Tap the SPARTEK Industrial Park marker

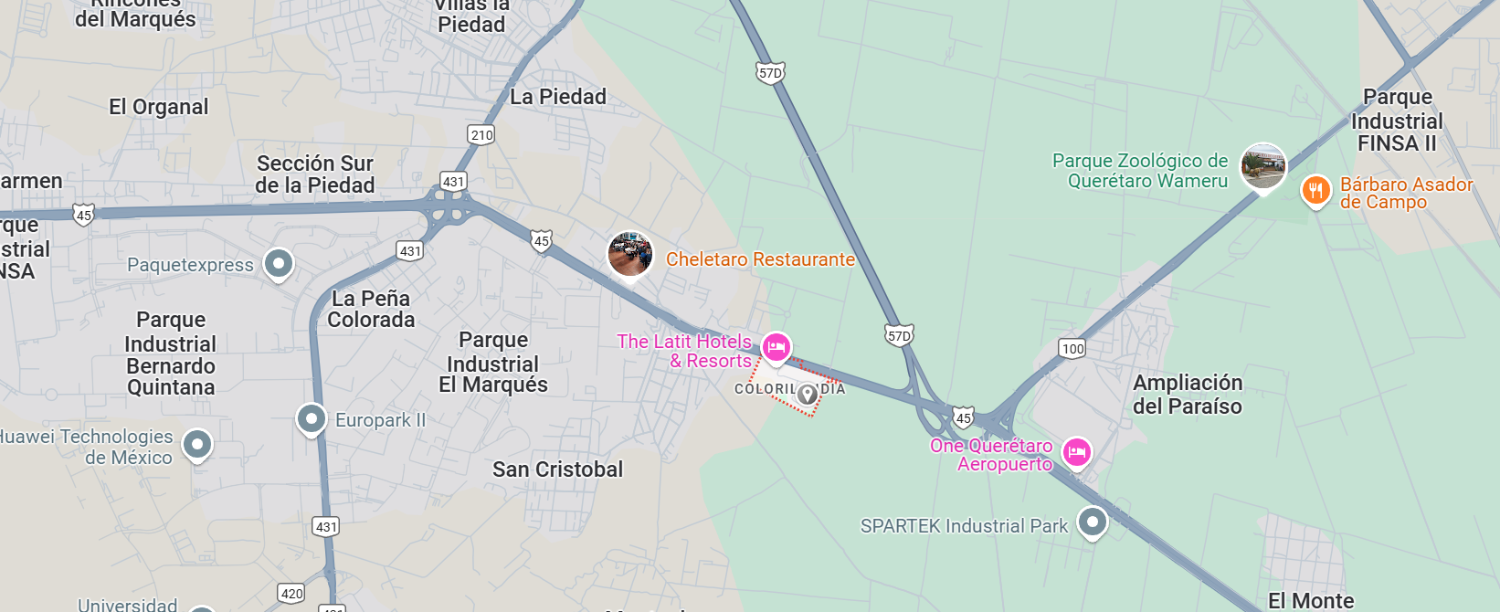pos(1092,523)
